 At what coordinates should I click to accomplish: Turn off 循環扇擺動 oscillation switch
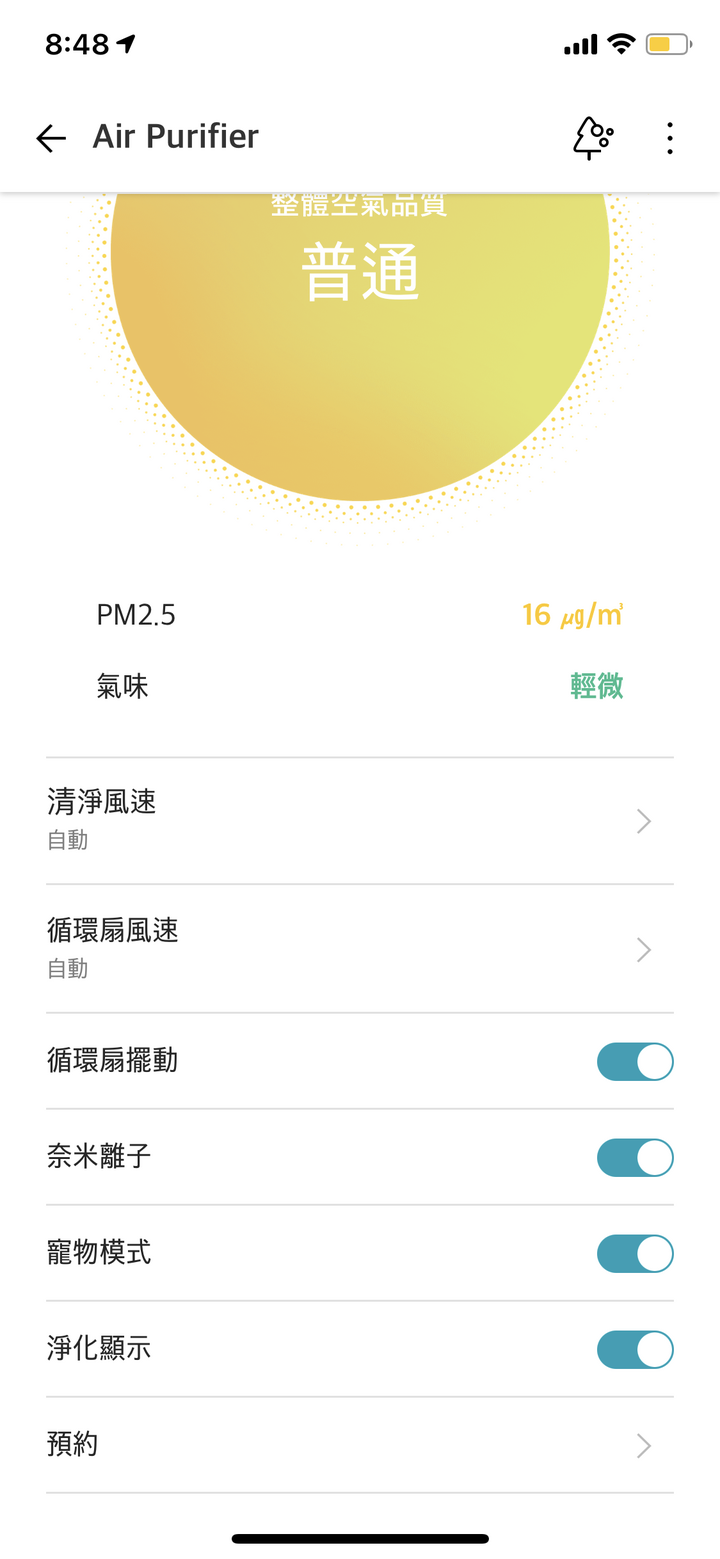click(635, 1061)
